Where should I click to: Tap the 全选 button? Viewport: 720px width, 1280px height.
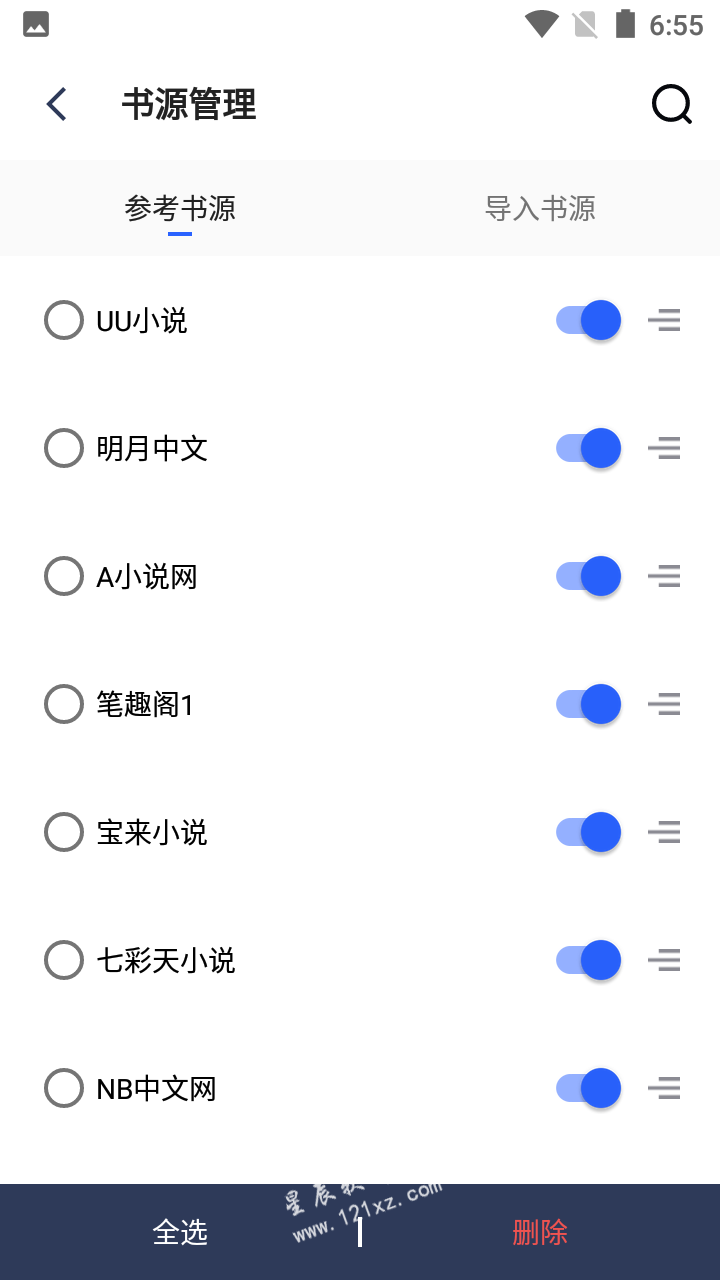(x=180, y=1232)
